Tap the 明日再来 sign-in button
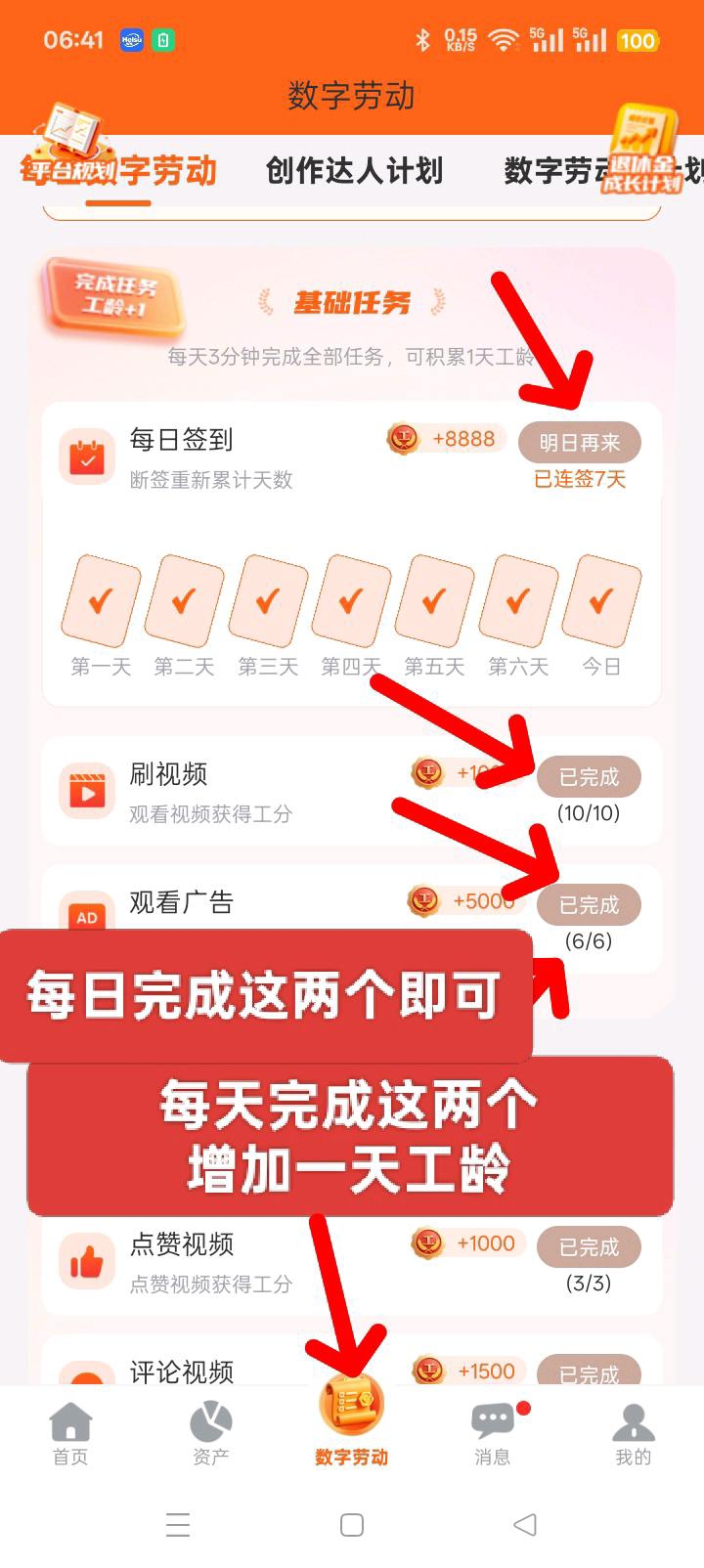 (579, 443)
